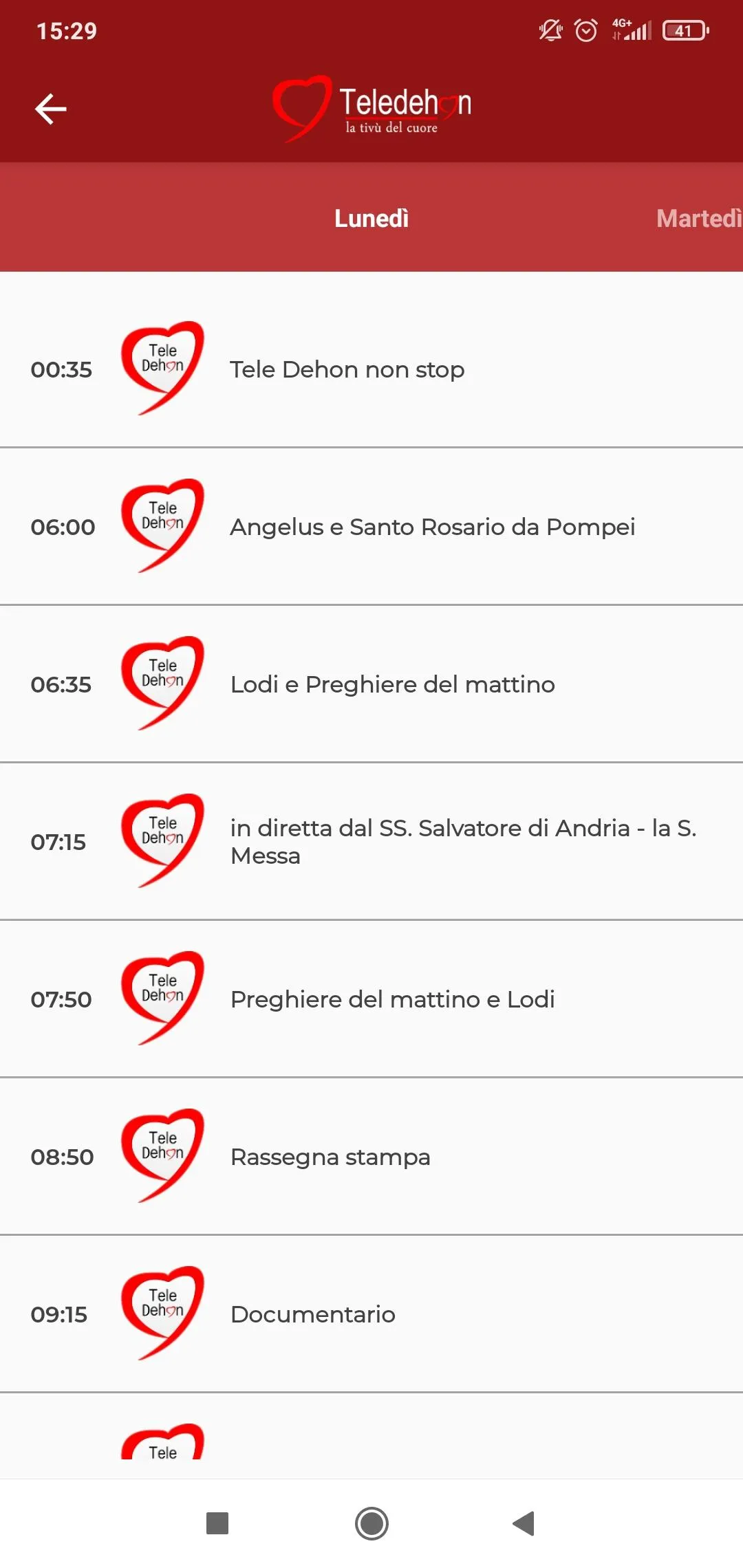
Task: Open the 07:15 S. Messa from Andria row
Action: [x=371, y=842]
